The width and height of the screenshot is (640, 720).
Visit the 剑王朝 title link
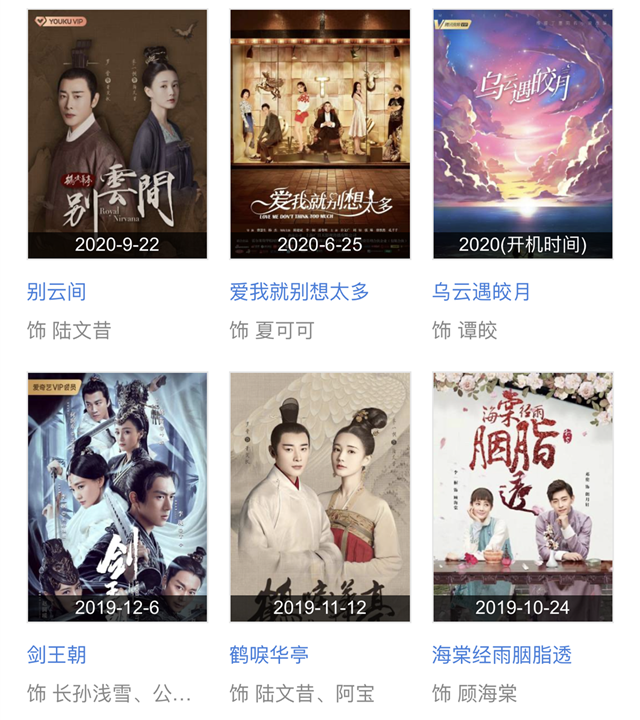tap(57, 655)
